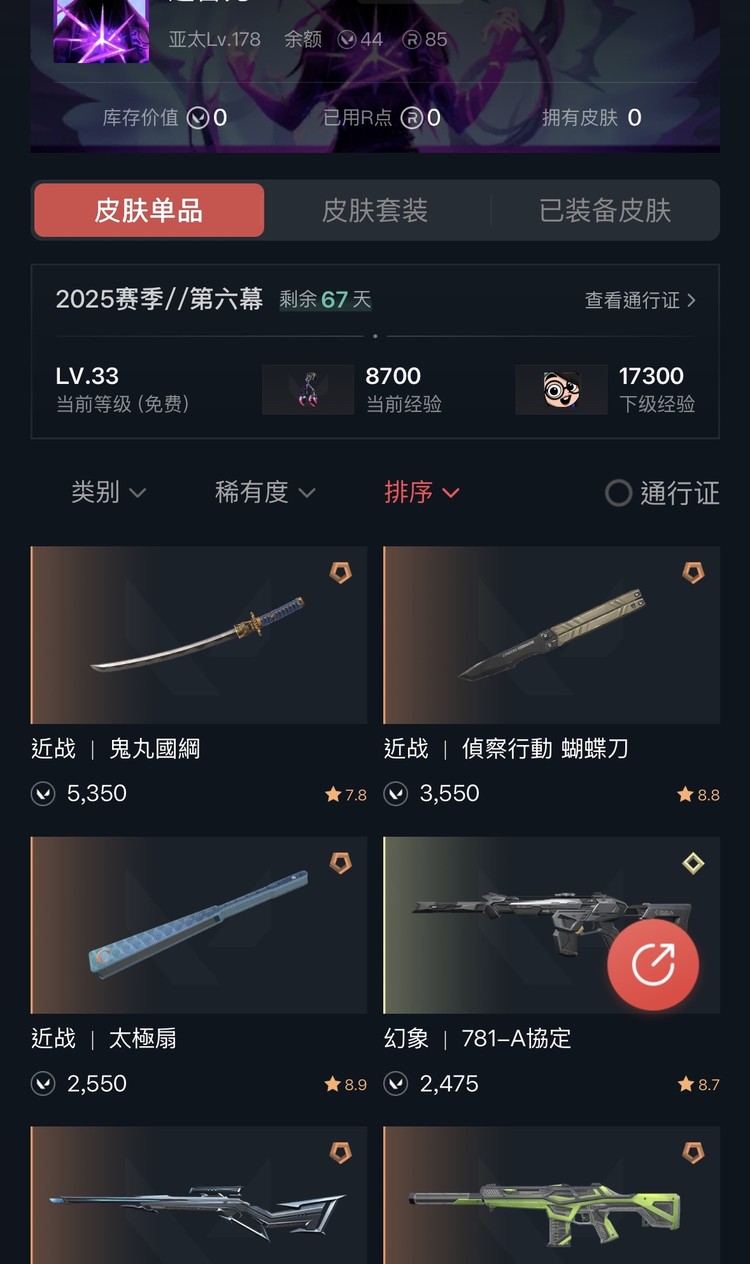
Task: Open the 偵察行動 蝴蝶刀 skin thumbnail
Action: click(551, 635)
